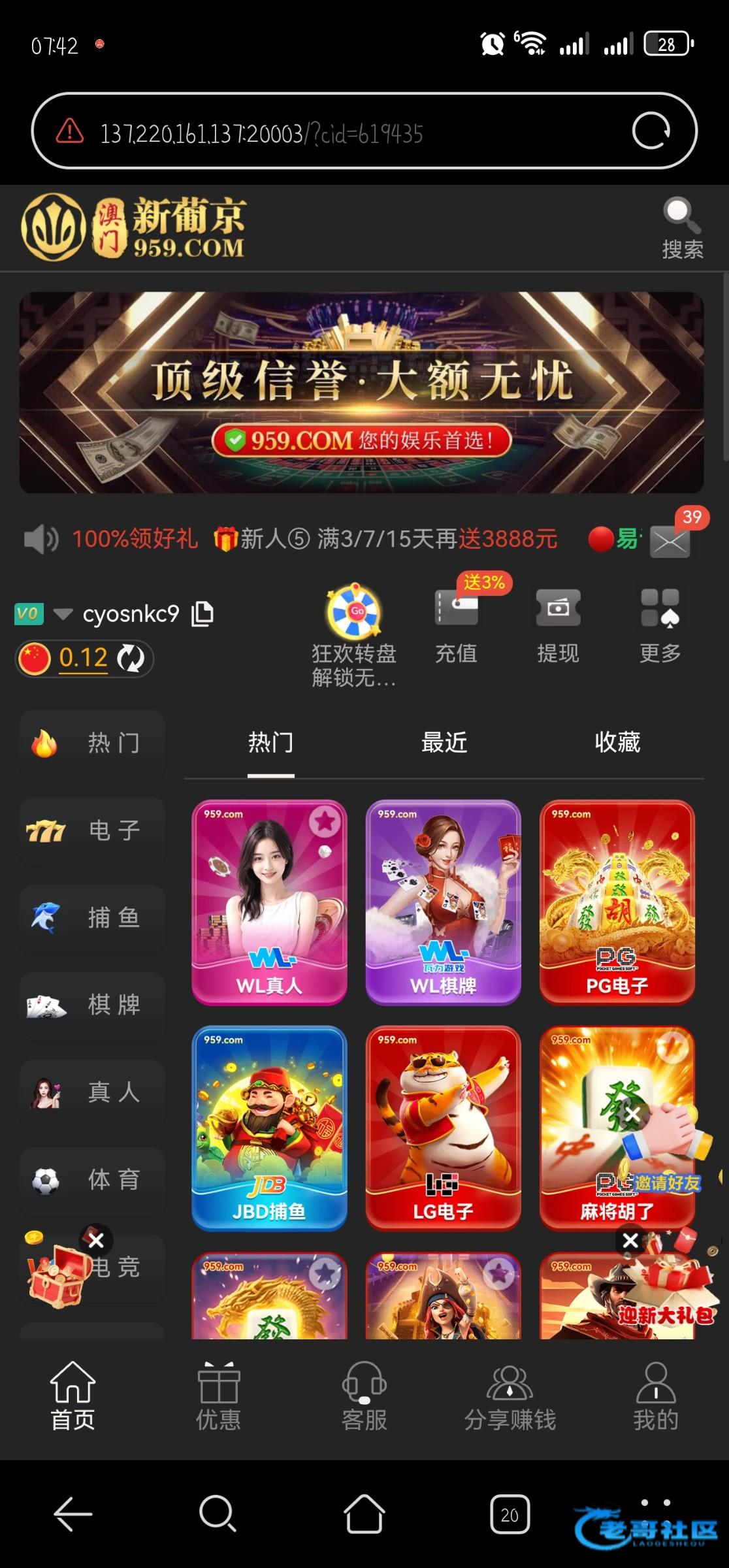Open the 搜索 search icon
The width and height of the screenshot is (729, 1568).
tap(682, 228)
